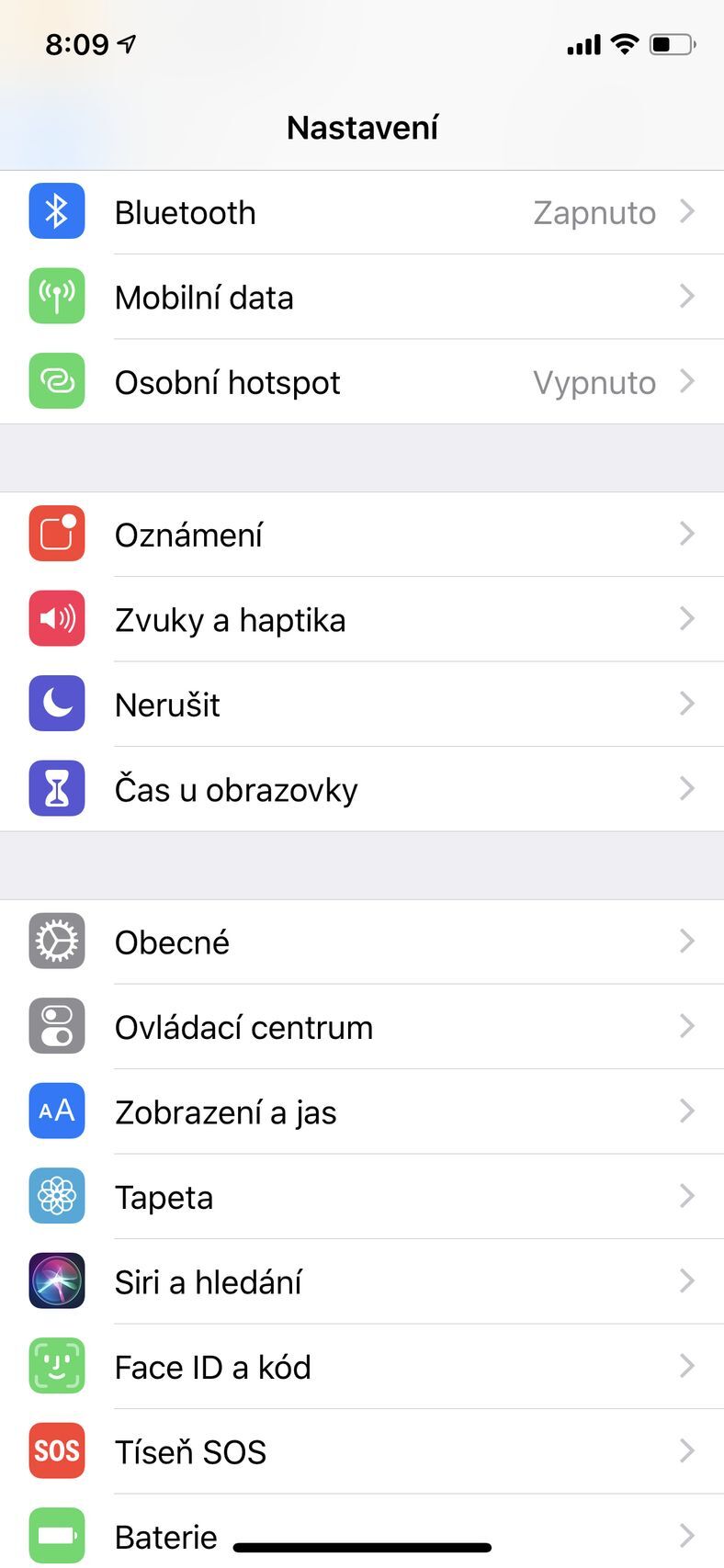Tap the Wi-Fi icon in the status bar
Viewport: 724px width, 1568px height.
(x=624, y=43)
